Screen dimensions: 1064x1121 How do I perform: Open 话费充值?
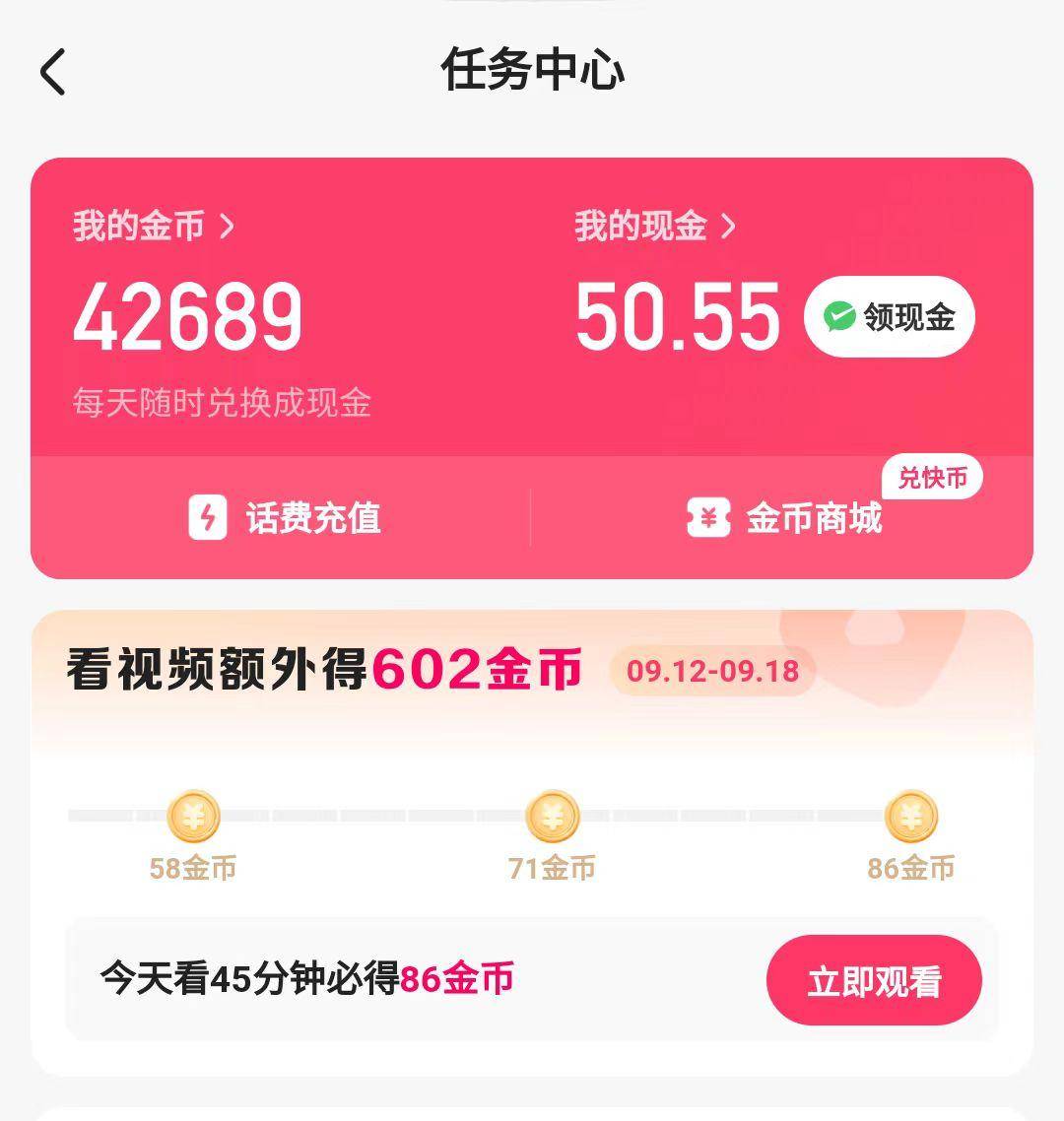point(285,518)
